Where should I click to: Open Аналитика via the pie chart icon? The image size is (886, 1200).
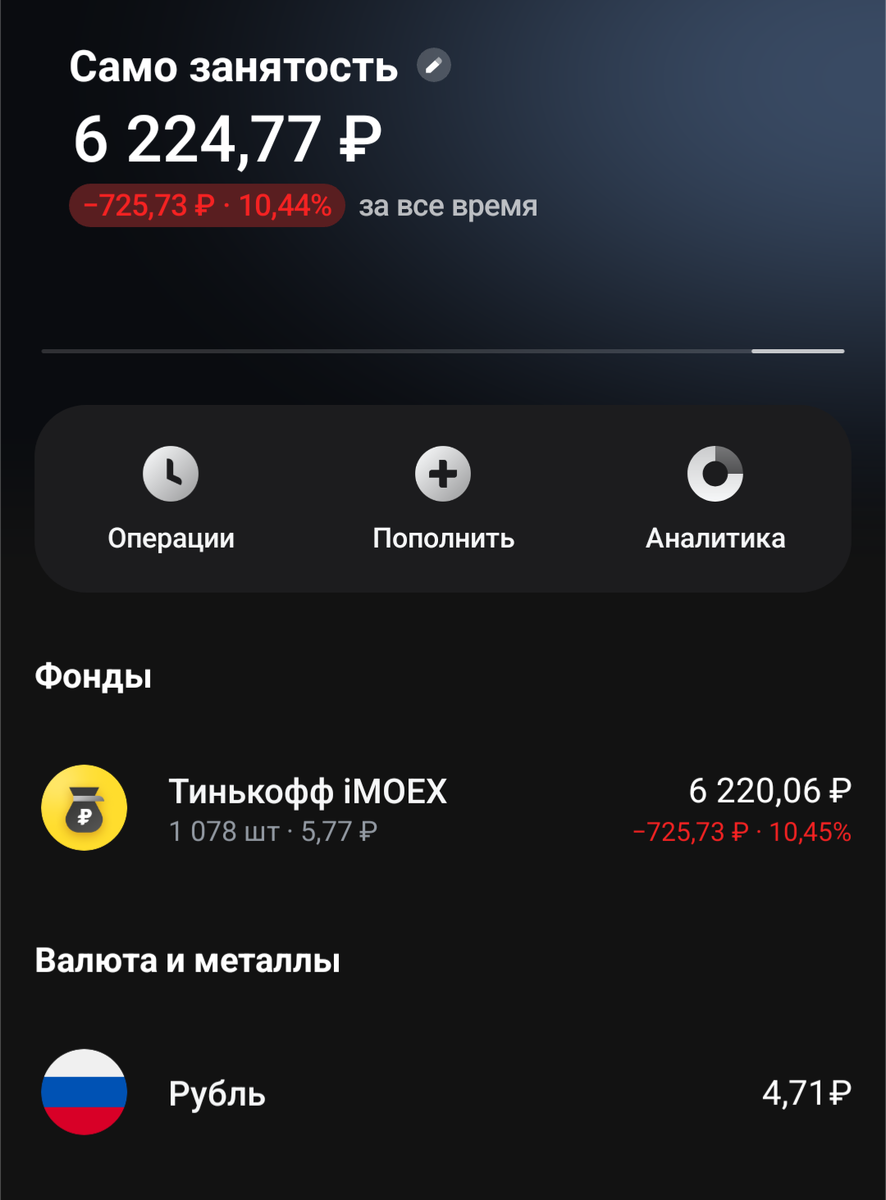715,473
